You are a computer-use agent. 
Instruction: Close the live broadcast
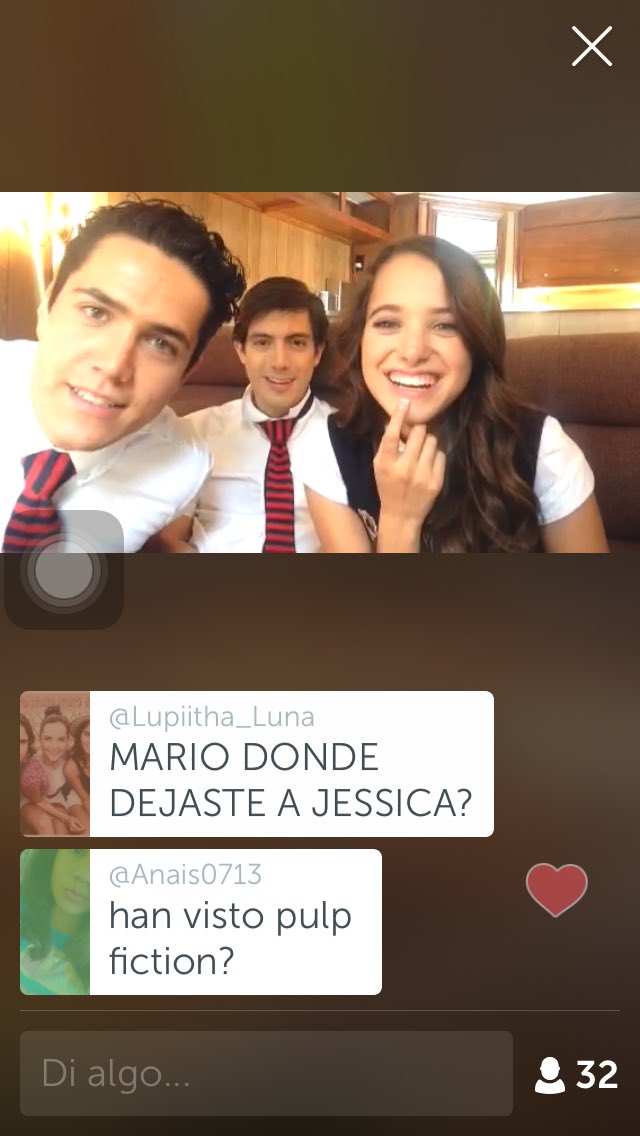point(591,46)
